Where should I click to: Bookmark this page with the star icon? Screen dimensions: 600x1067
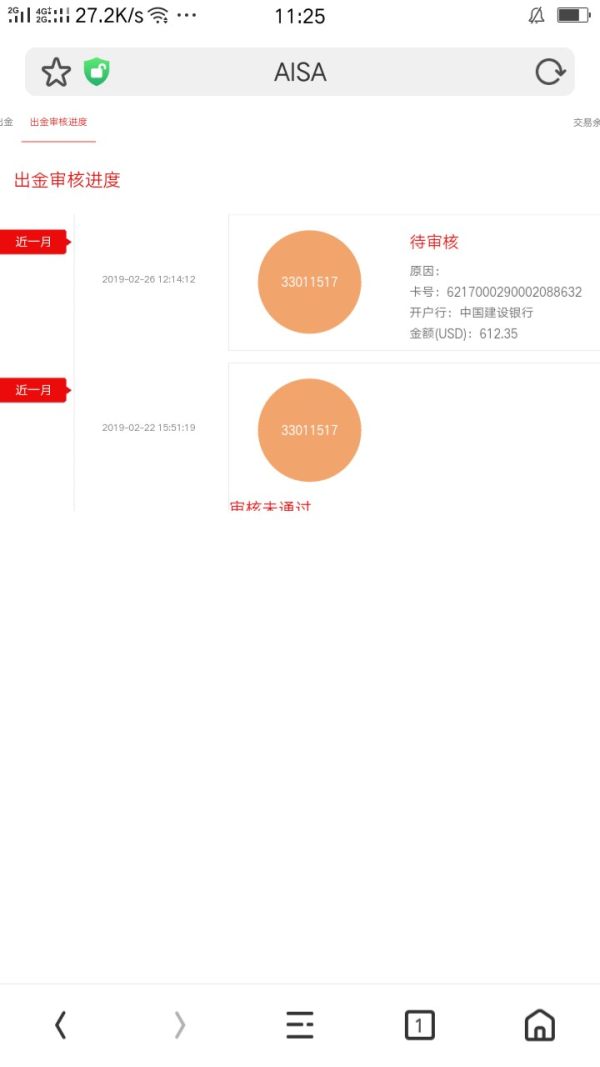click(x=56, y=72)
